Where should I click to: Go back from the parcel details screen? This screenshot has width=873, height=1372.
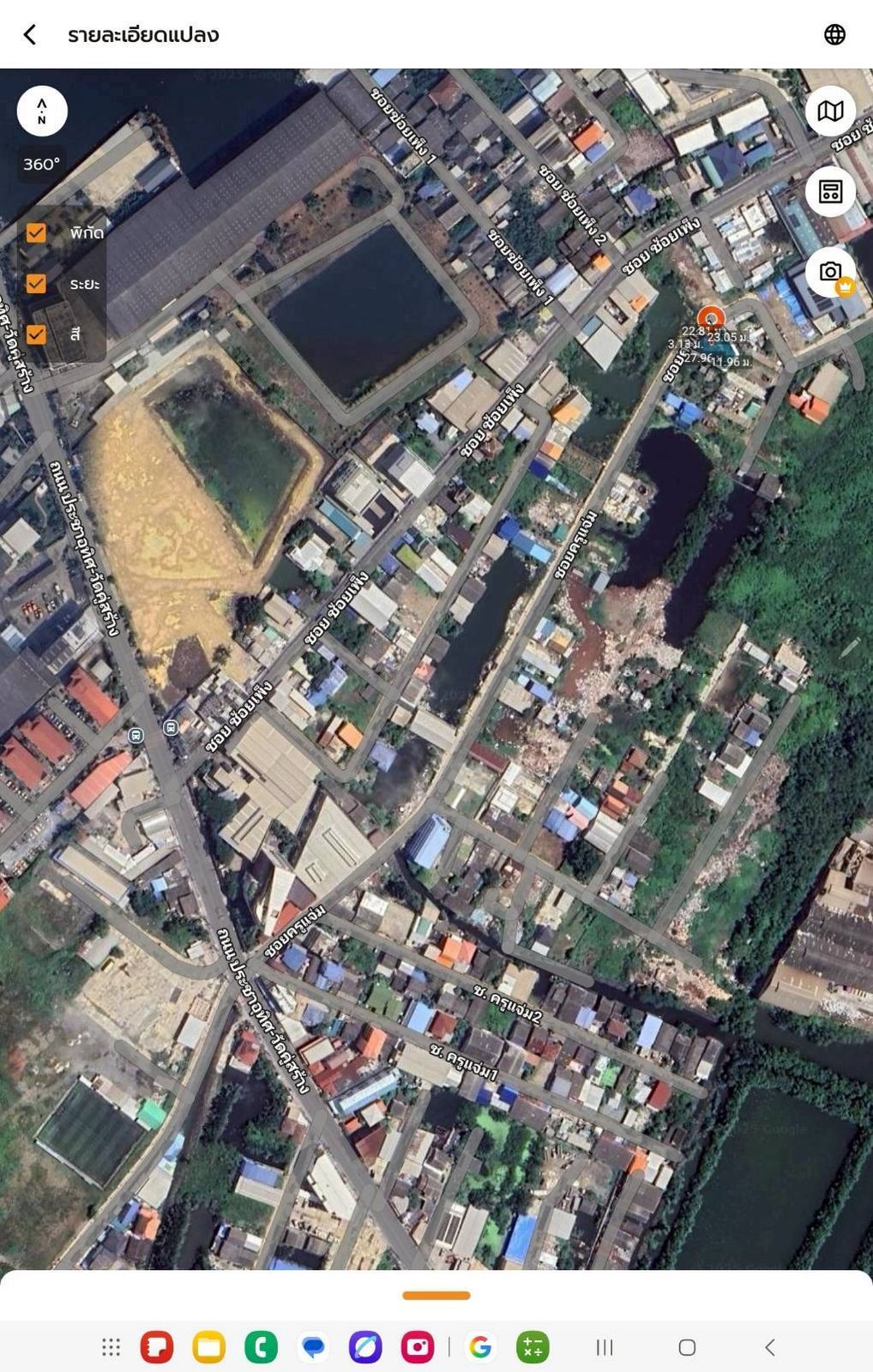30,34
